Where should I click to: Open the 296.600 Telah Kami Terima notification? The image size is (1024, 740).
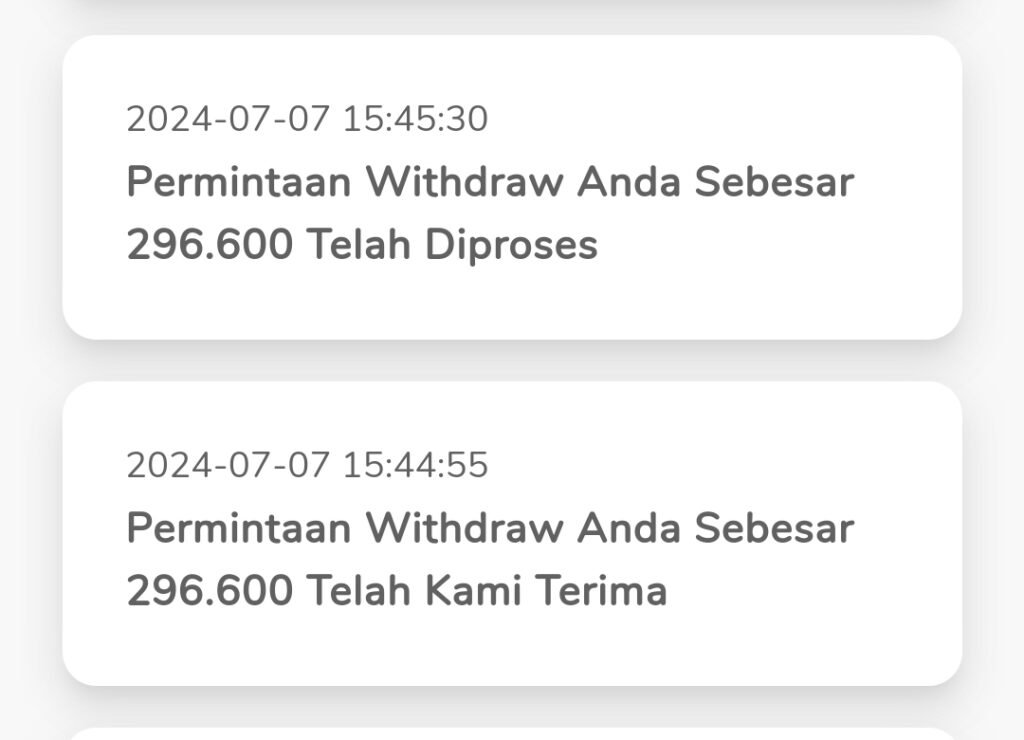tap(511, 533)
